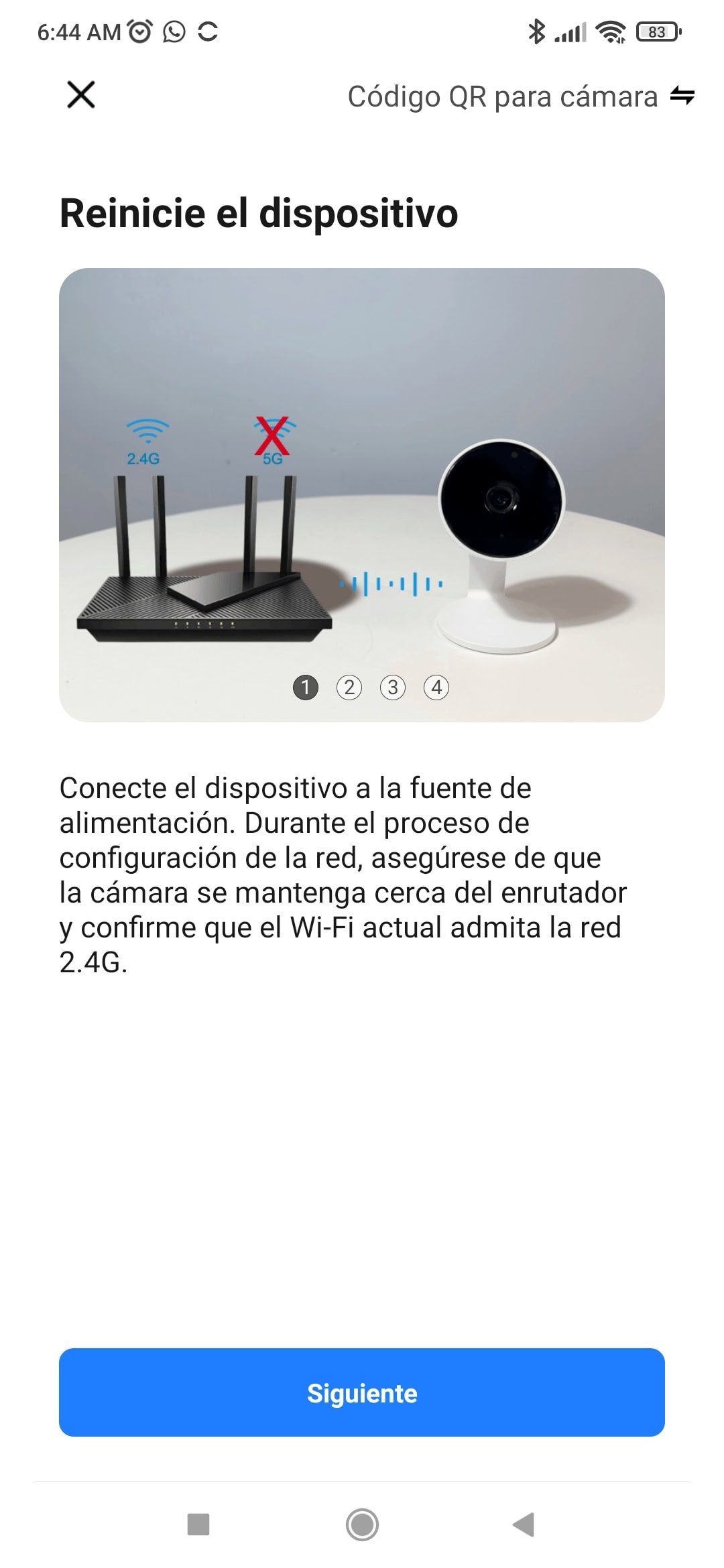Switch pairing mode via Código QR para cámara

pos(520,96)
